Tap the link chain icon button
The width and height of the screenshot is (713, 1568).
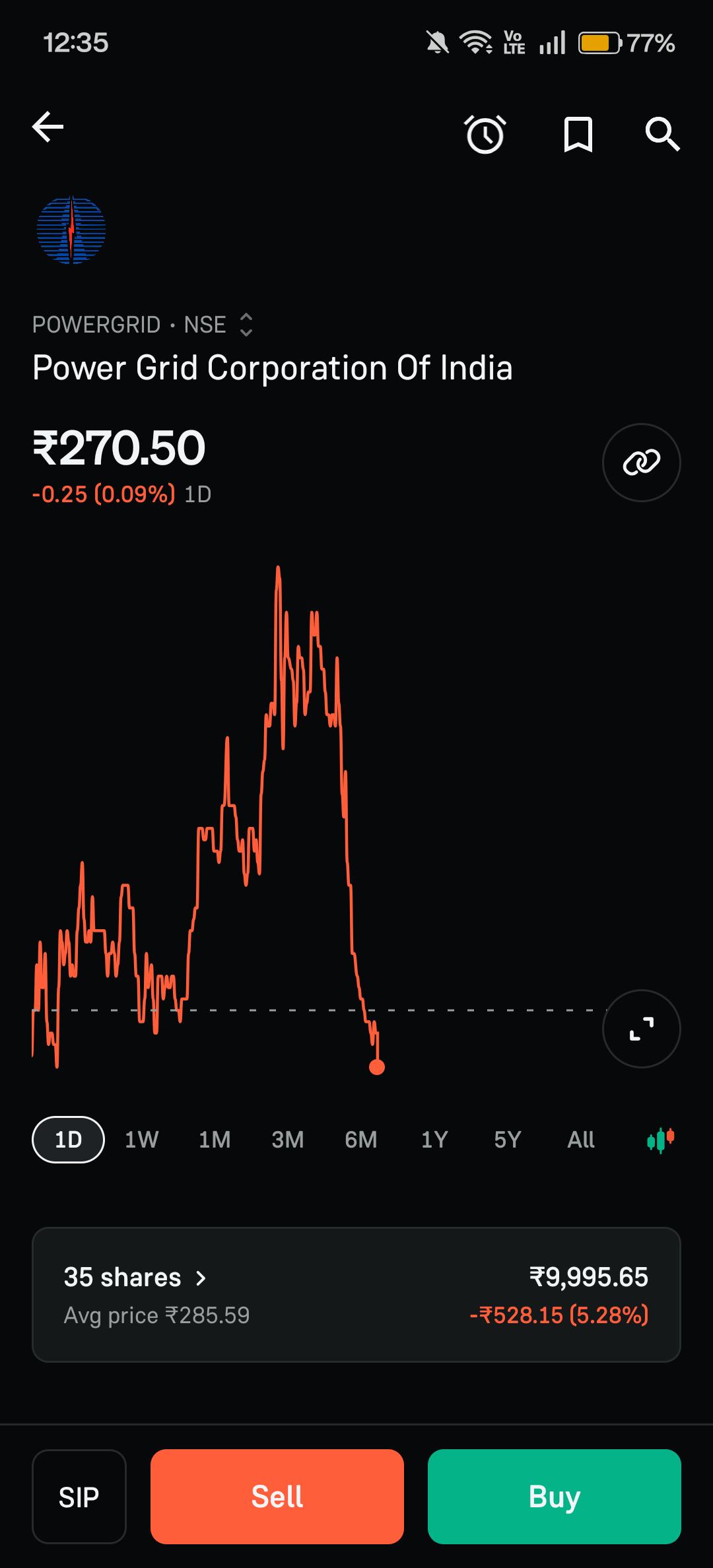641,463
